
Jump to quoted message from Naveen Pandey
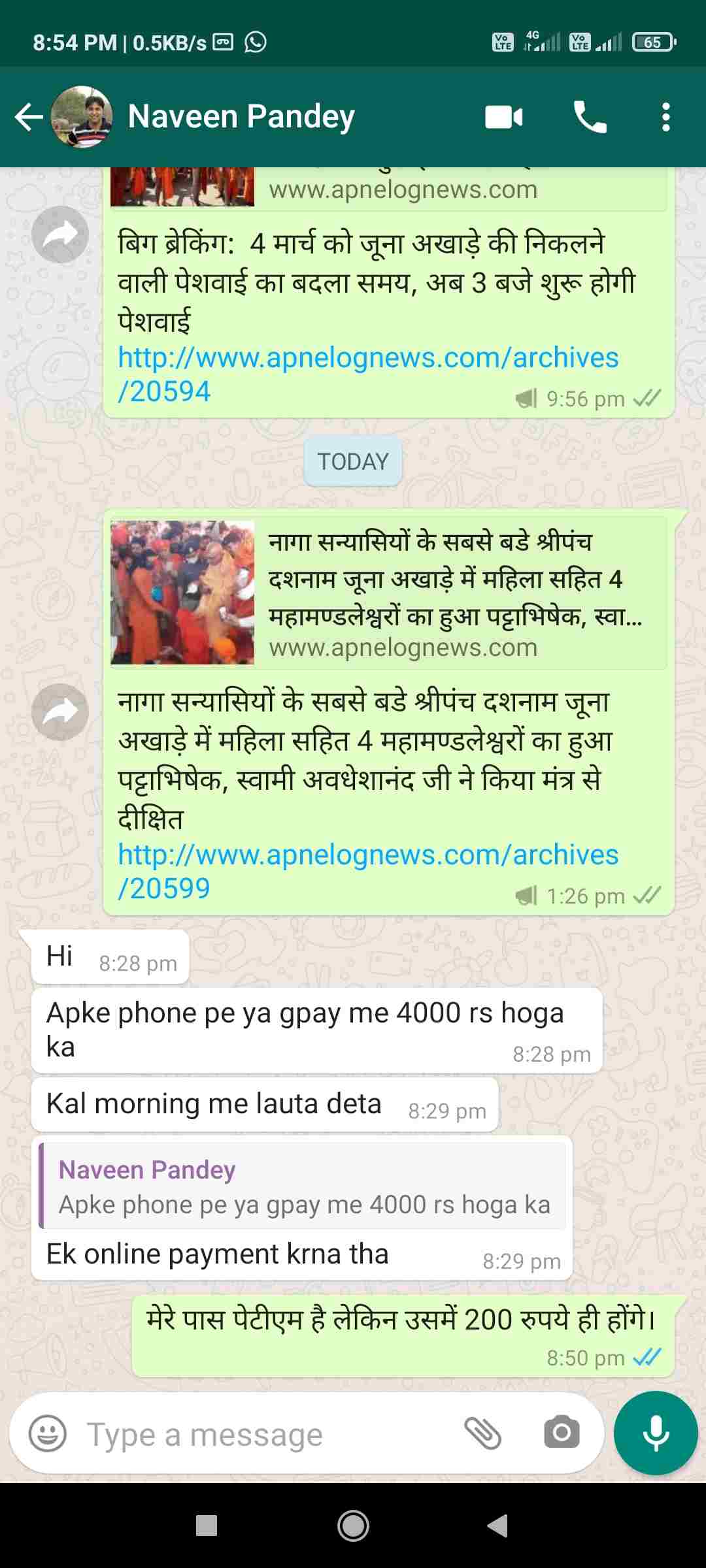point(303,1186)
